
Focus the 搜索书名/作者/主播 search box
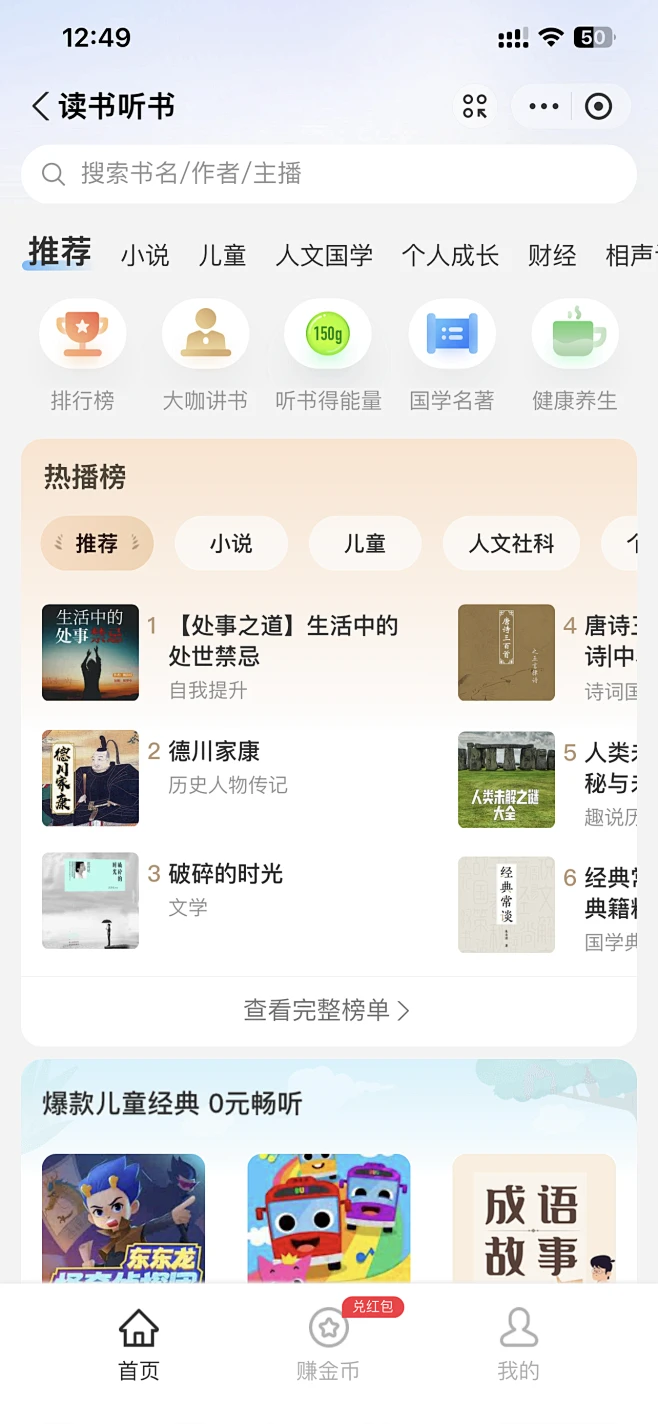click(328, 174)
